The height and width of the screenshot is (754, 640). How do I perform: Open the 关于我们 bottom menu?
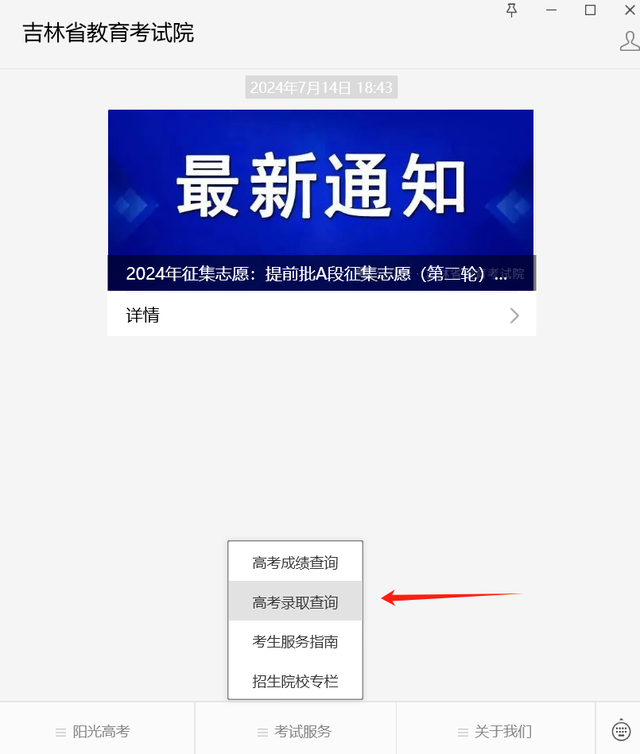(496, 731)
